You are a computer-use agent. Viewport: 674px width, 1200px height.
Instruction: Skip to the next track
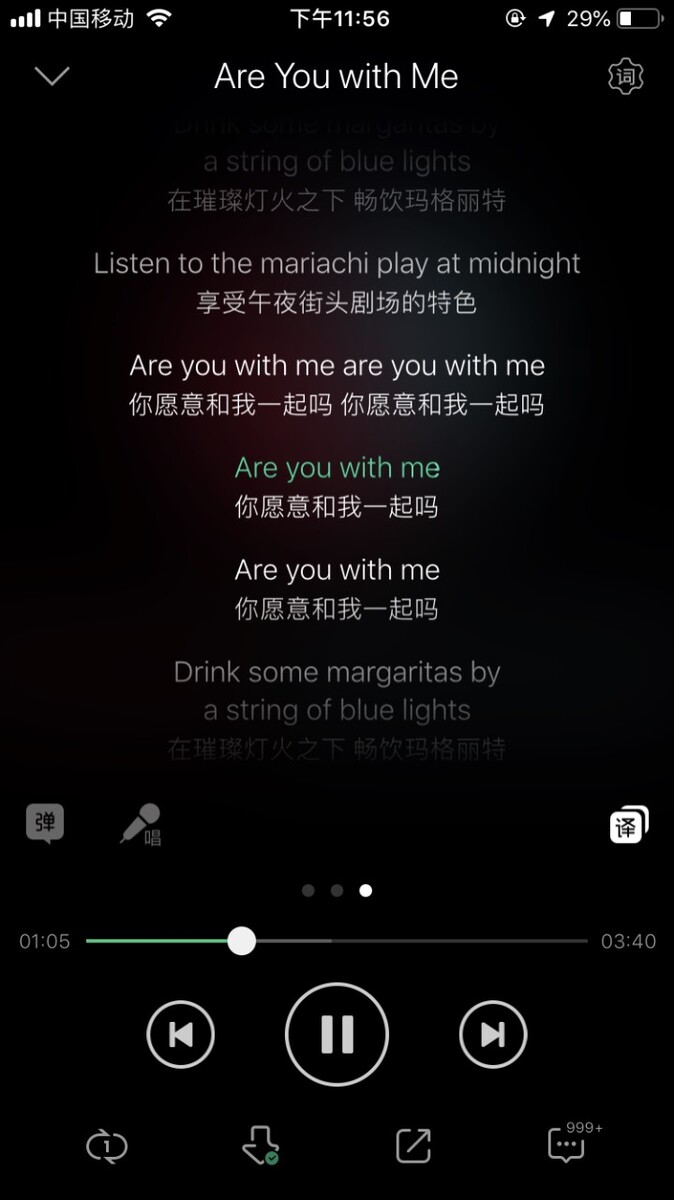click(x=493, y=1035)
